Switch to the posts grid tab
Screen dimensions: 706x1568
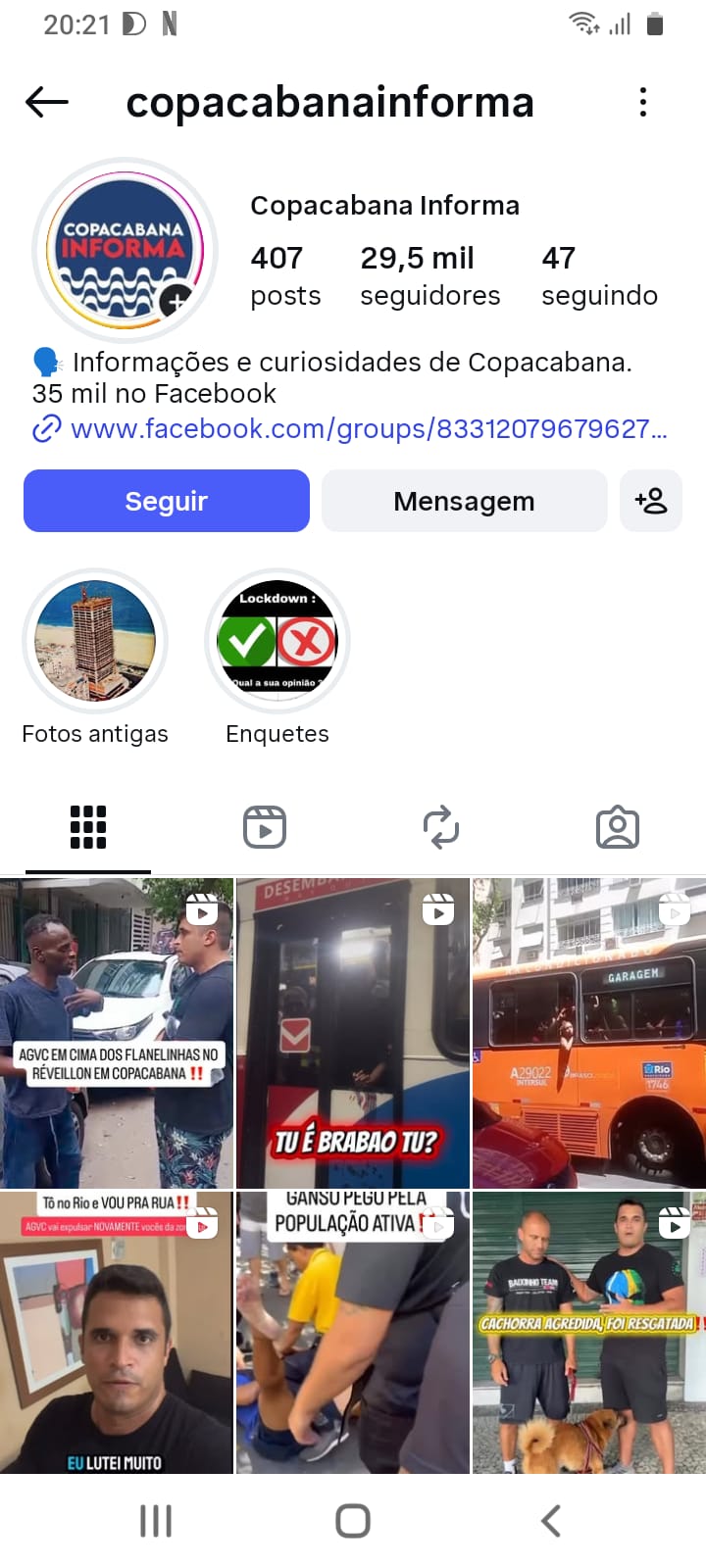(88, 827)
